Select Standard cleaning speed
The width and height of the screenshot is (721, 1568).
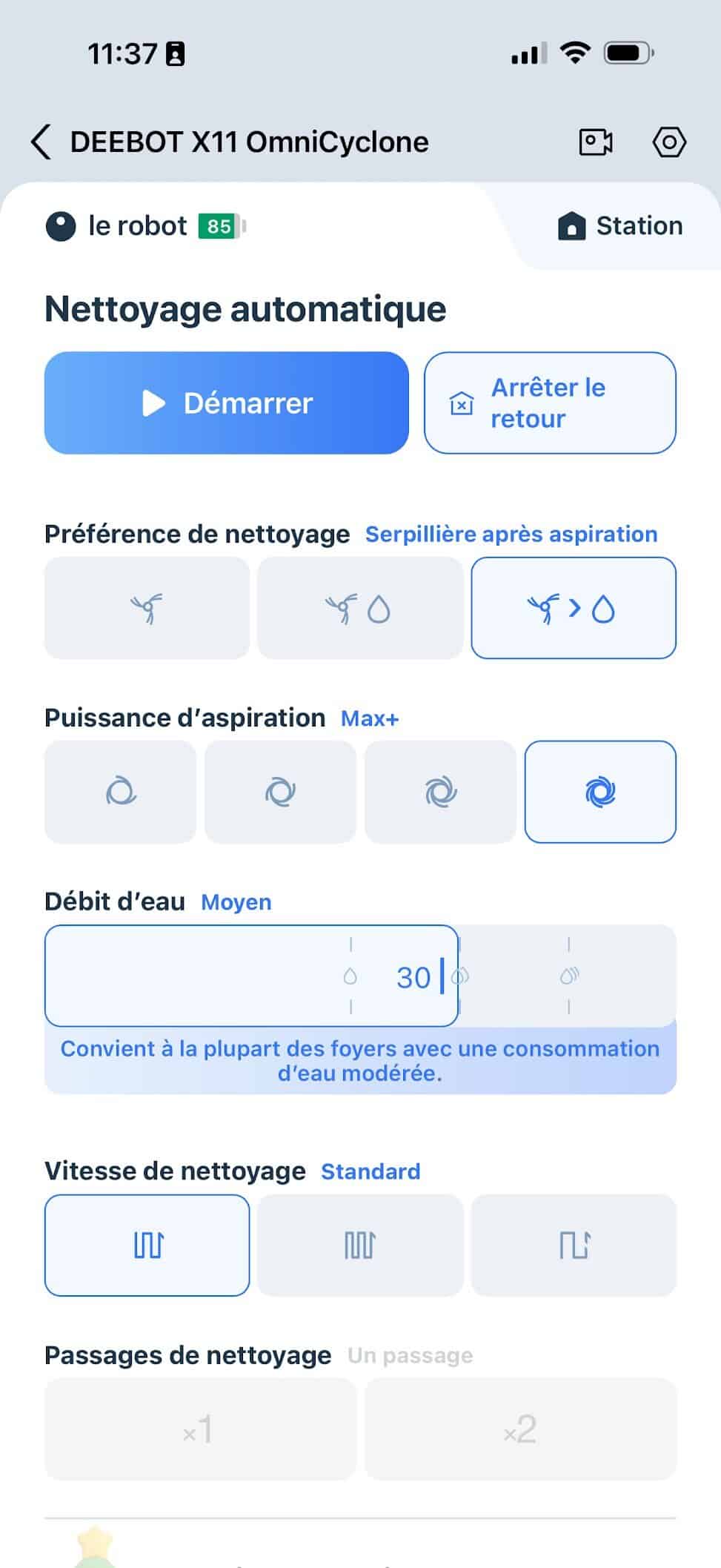click(147, 1245)
